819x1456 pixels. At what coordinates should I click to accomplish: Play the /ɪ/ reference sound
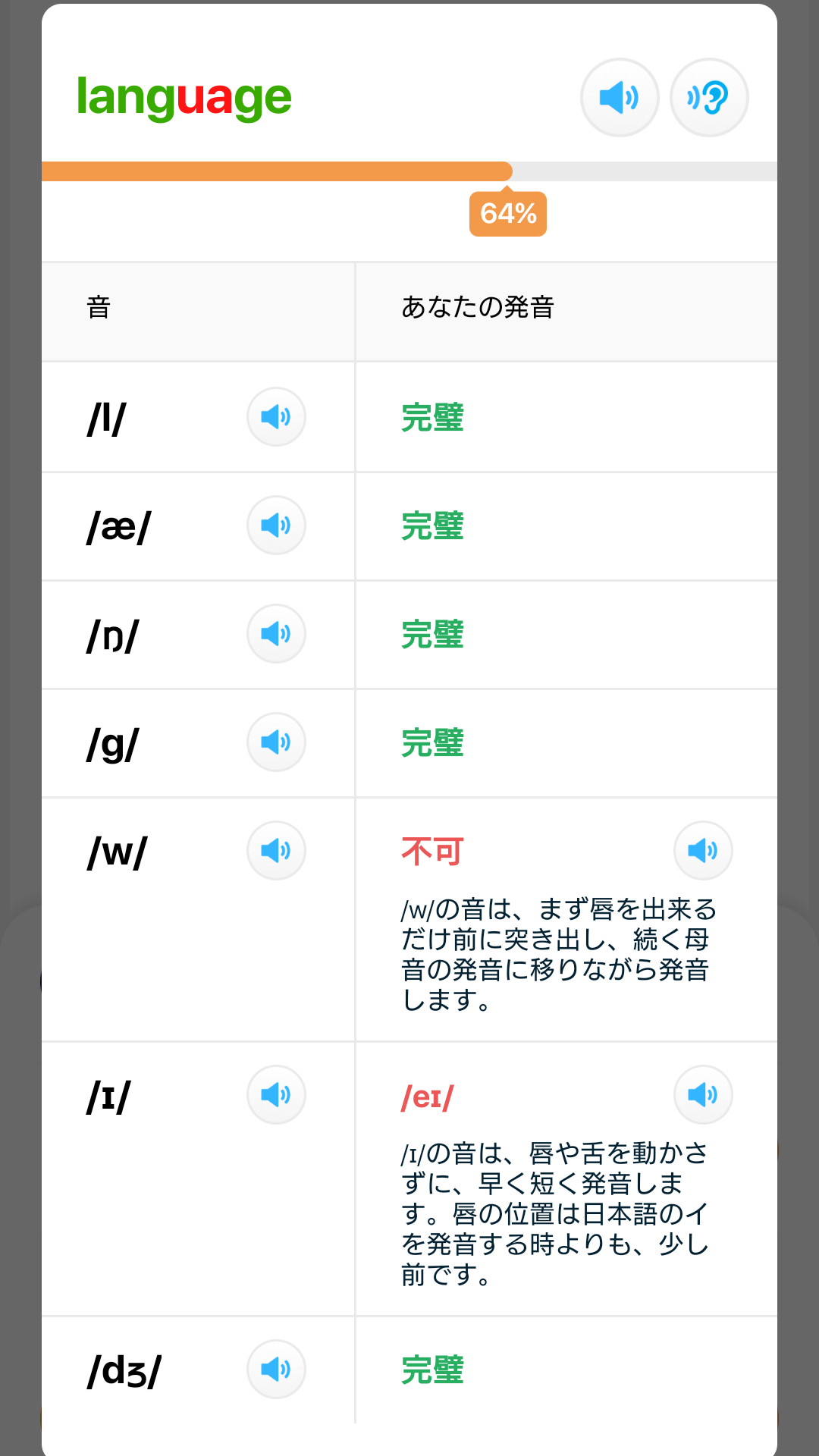tap(276, 1095)
